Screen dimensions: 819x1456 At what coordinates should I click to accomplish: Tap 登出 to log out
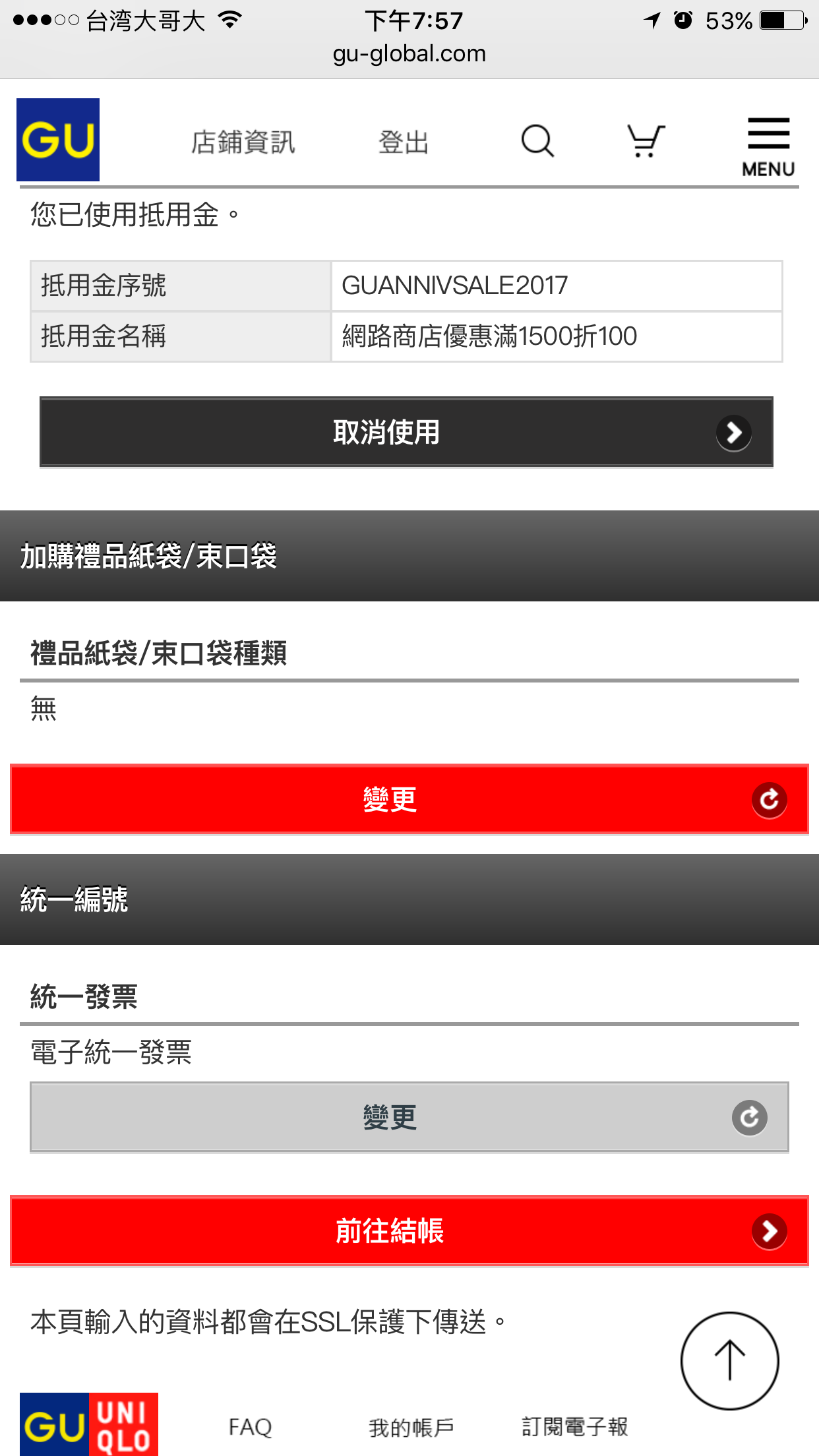(404, 142)
